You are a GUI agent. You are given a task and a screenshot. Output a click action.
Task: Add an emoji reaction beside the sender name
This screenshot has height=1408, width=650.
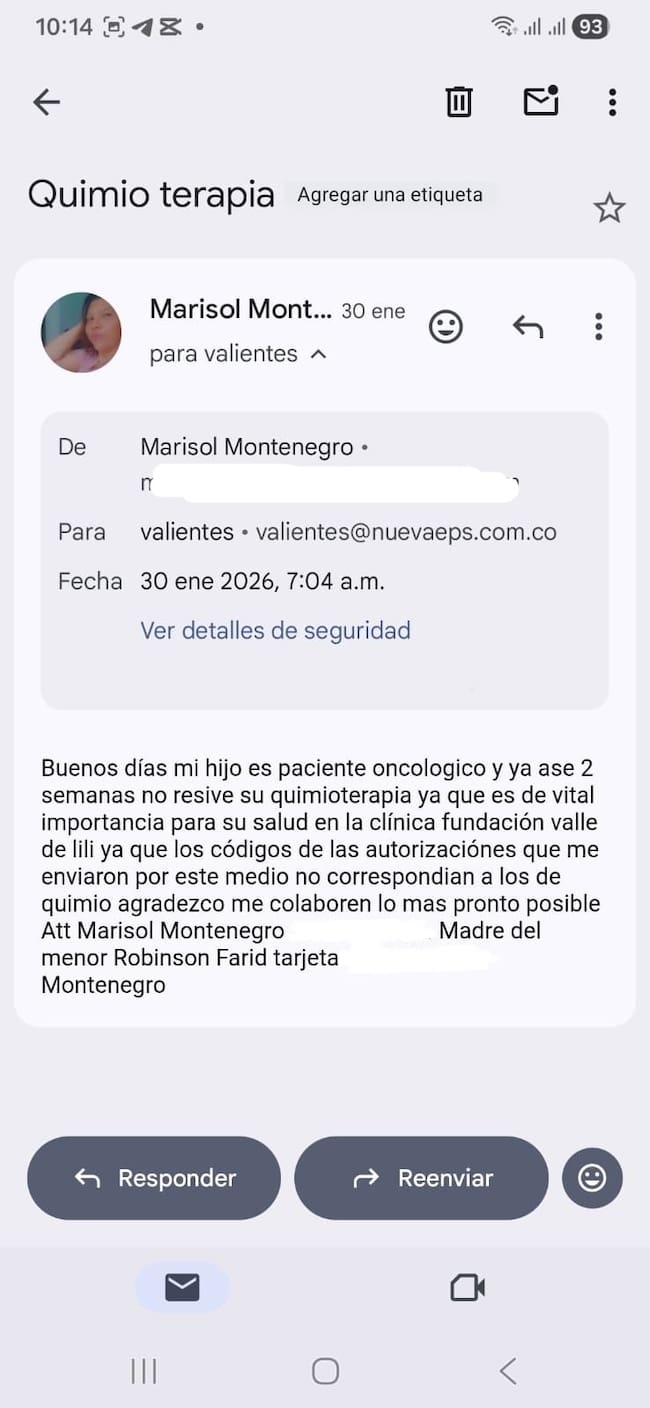coord(446,326)
